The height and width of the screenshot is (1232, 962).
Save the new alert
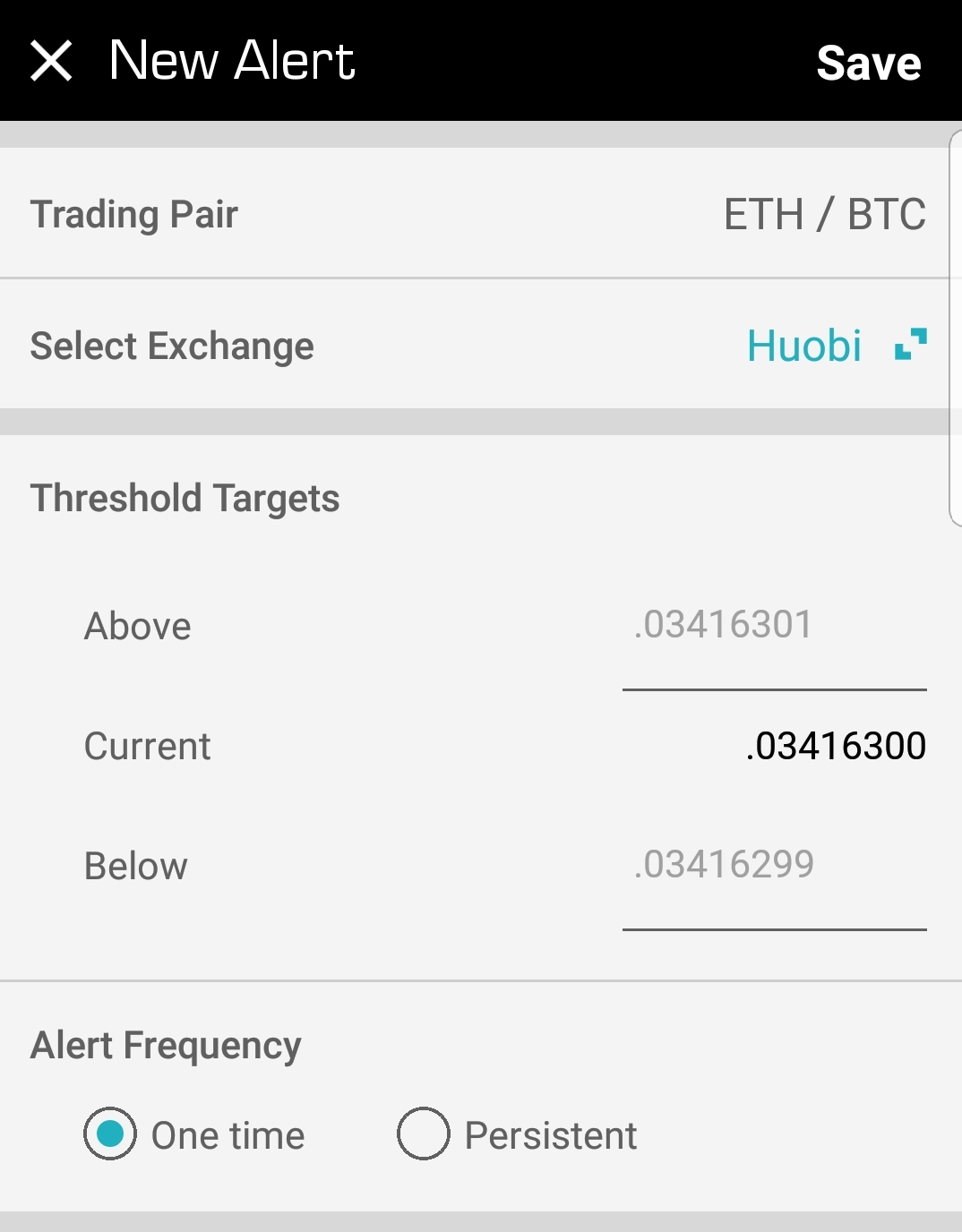click(x=868, y=64)
